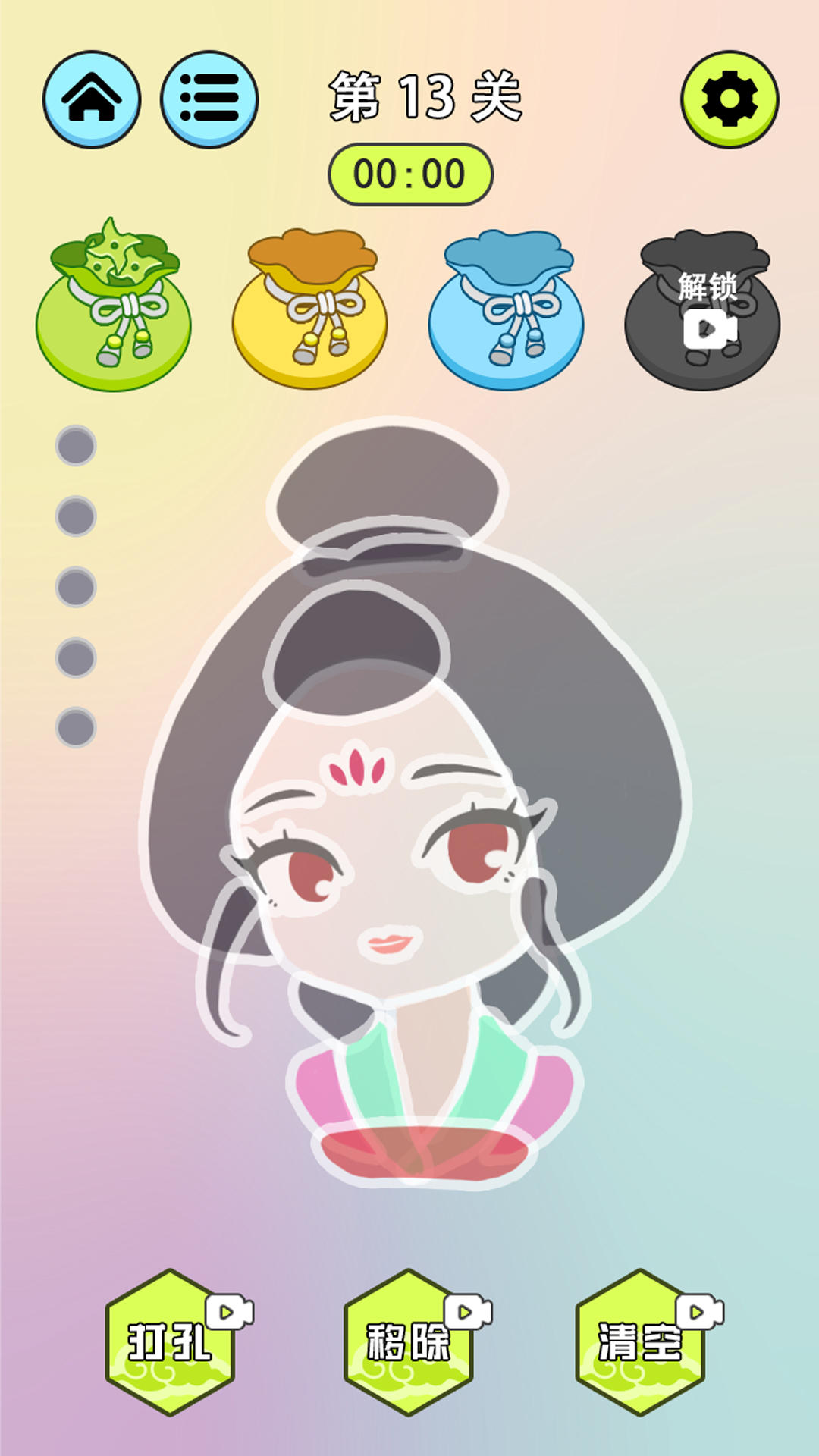Viewport: 819px width, 1456px height.
Task: Select the green pouch bag
Action: pyautogui.click(x=114, y=311)
